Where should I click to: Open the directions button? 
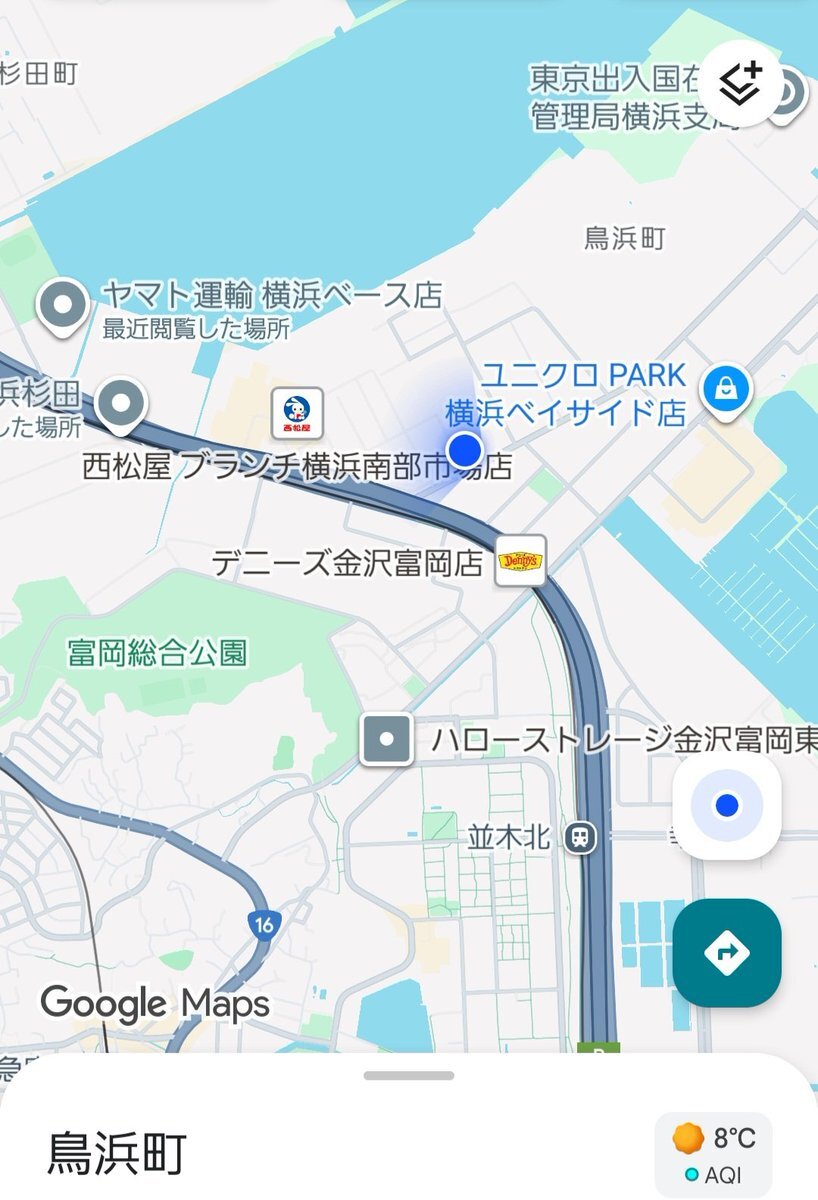[727, 952]
